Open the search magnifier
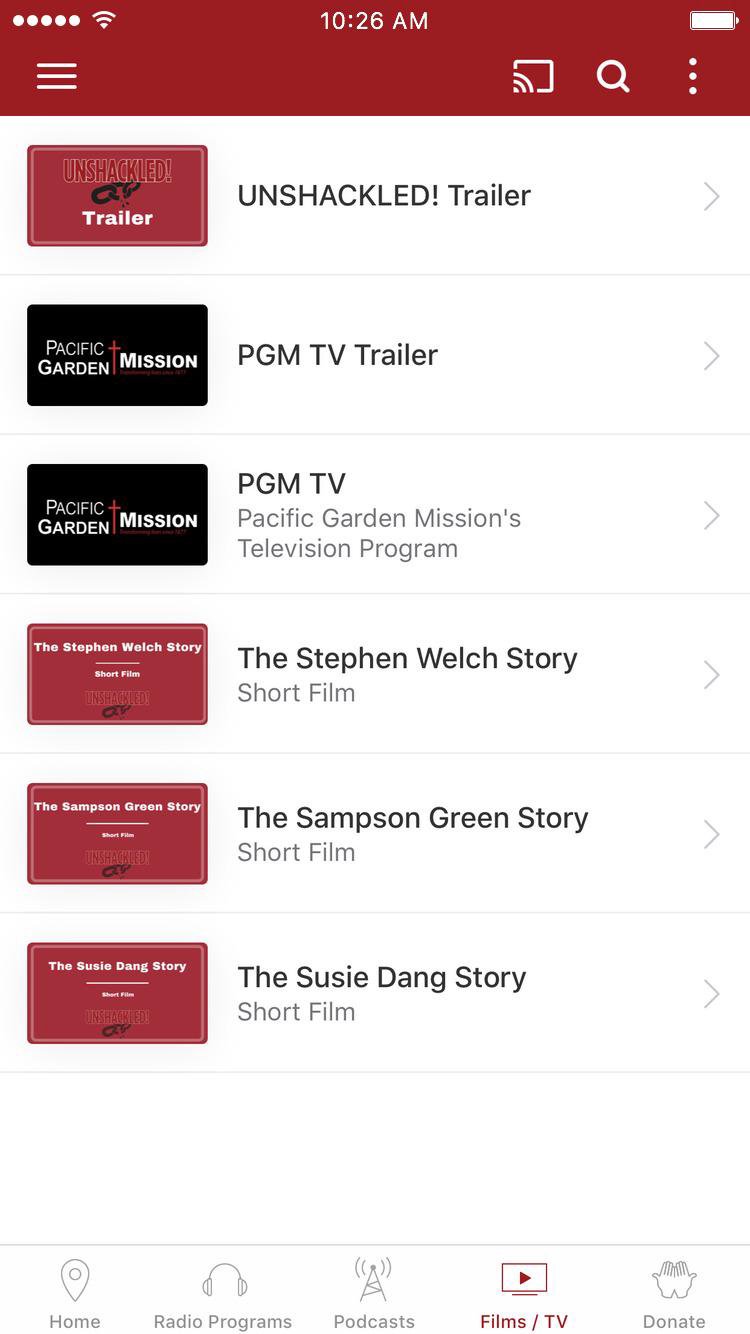The height and width of the screenshot is (1334, 750). pos(613,76)
